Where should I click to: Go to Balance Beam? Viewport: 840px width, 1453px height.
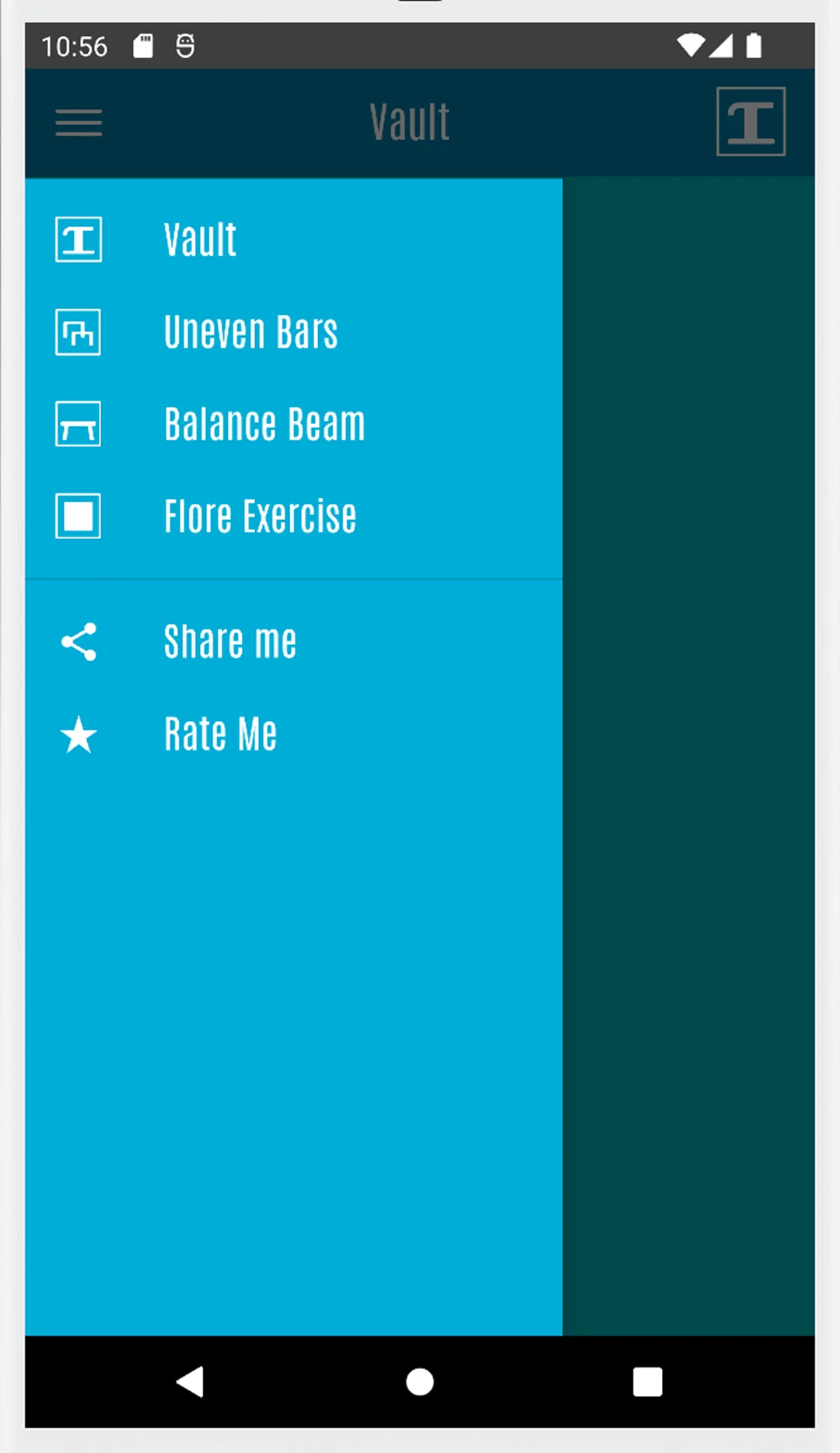(293, 424)
